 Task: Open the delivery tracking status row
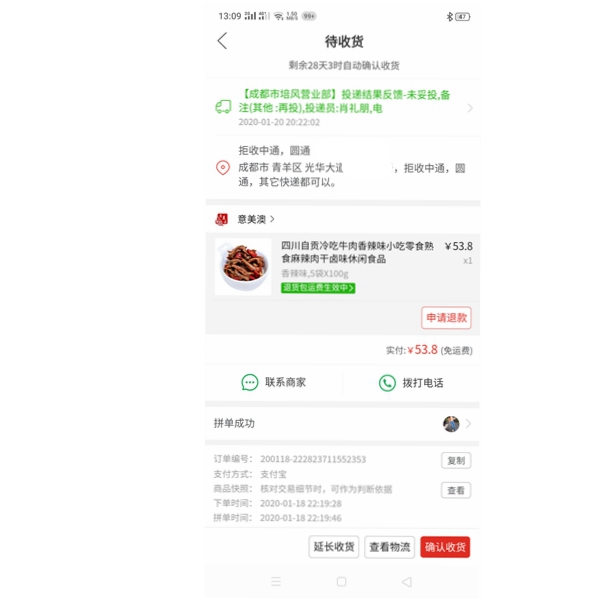pos(342,107)
